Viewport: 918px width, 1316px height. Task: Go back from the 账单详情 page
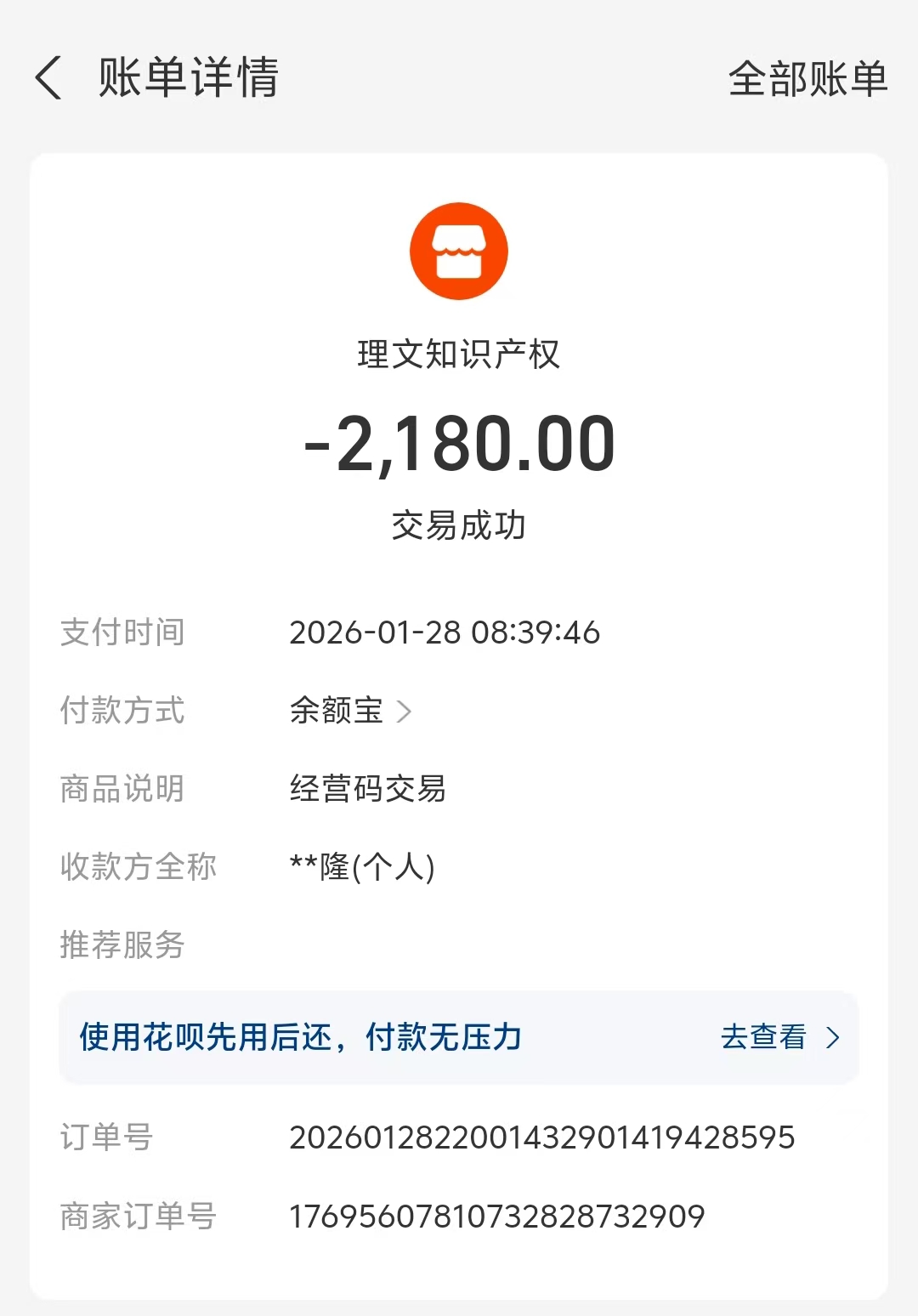tap(49, 78)
